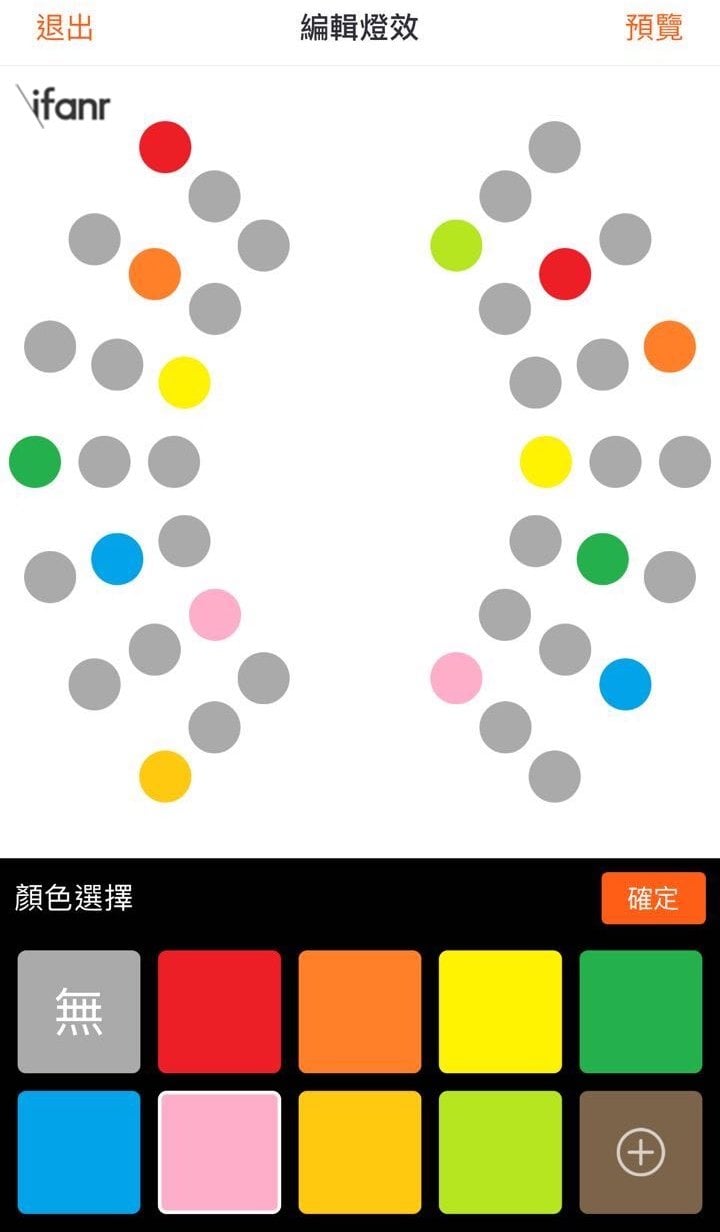Viewport: 720px width, 1232px height.
Task: Pick the lime green color swatch
Action: (x=500, y=1152)
